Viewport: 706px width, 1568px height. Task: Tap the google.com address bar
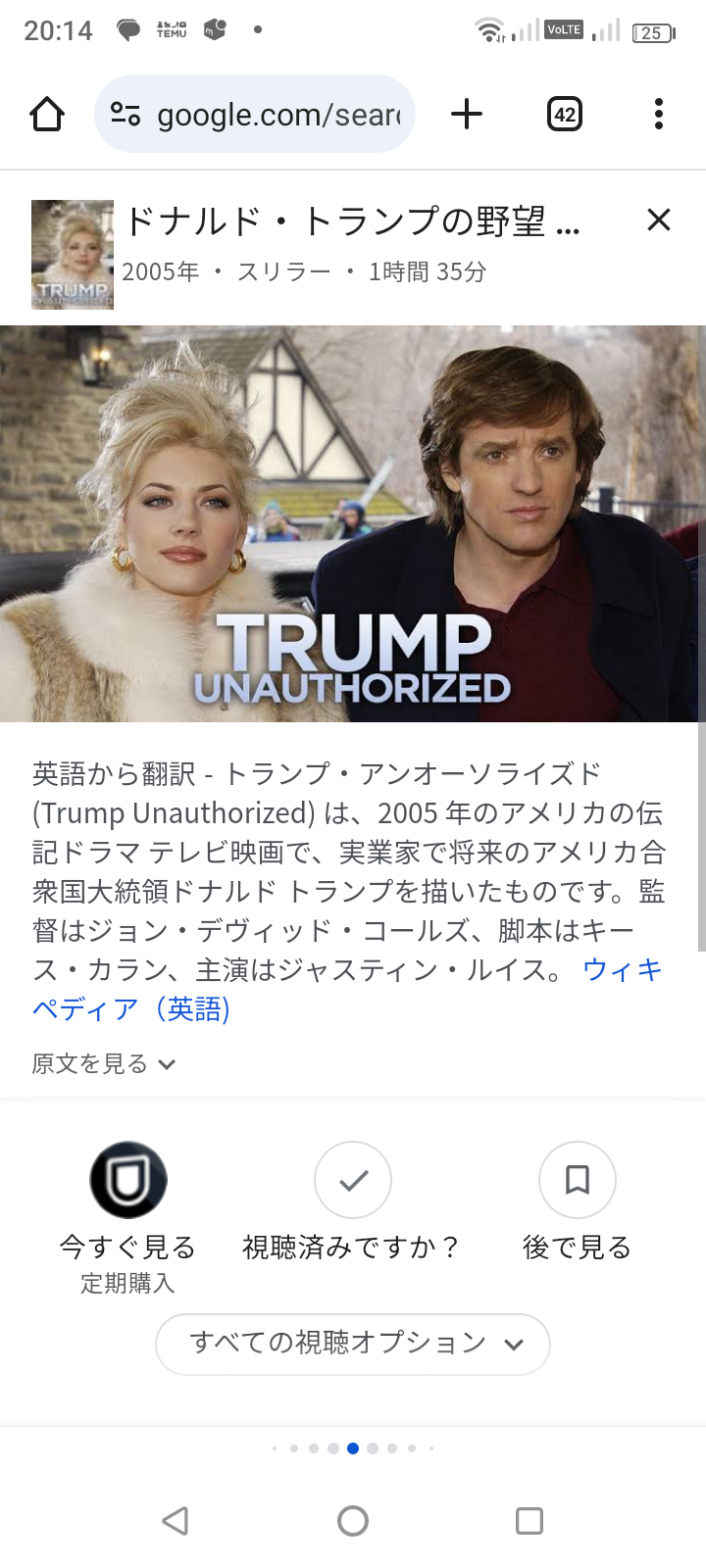[255, 115]
